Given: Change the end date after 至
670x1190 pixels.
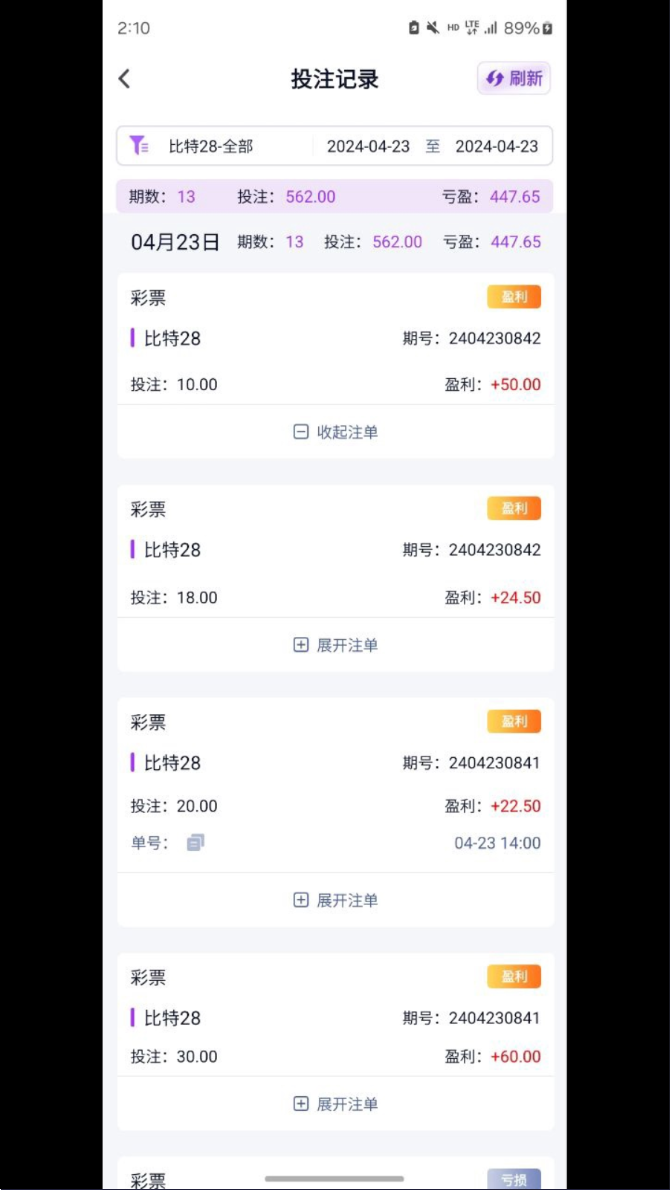Looking at the screenshot, I should 497,146.
